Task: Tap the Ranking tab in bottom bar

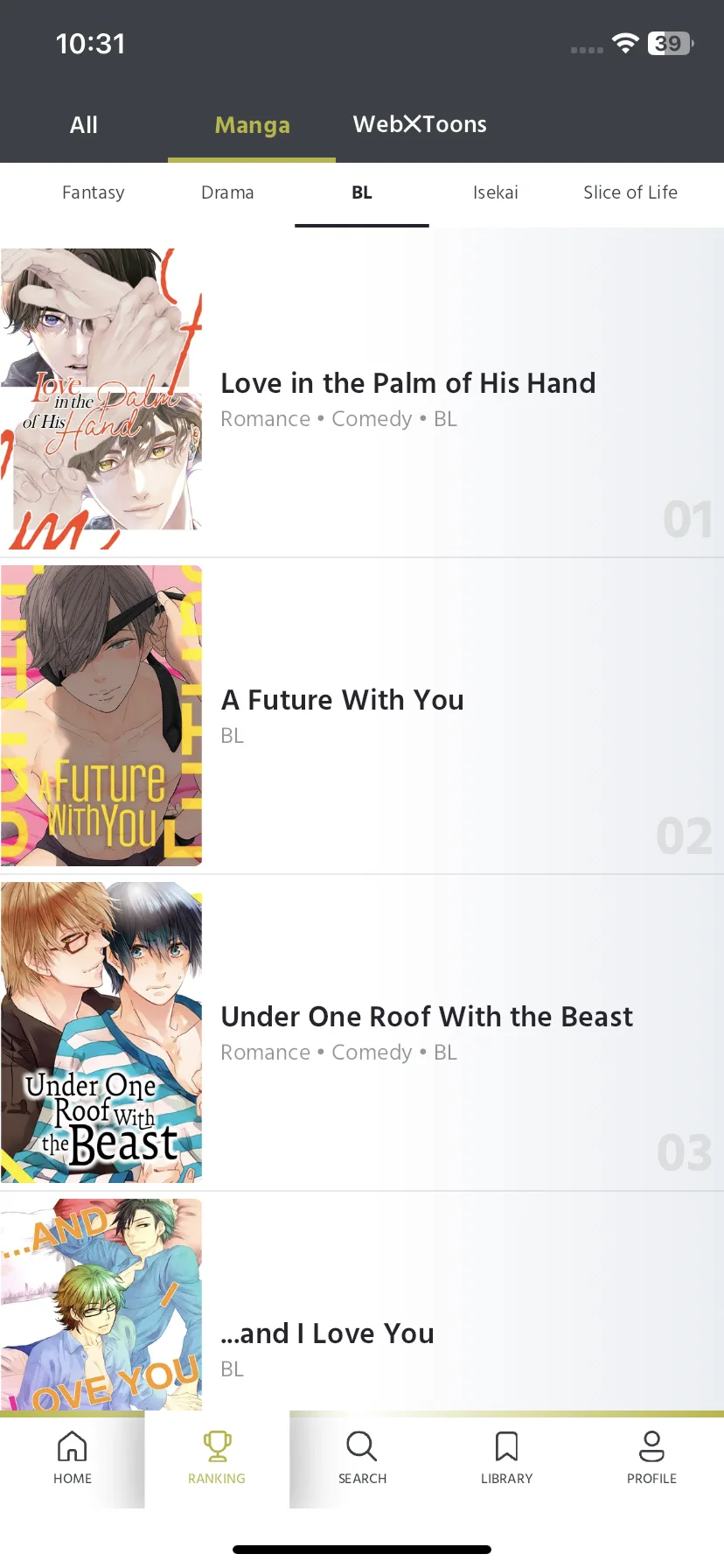Action: pos(217,1459)
